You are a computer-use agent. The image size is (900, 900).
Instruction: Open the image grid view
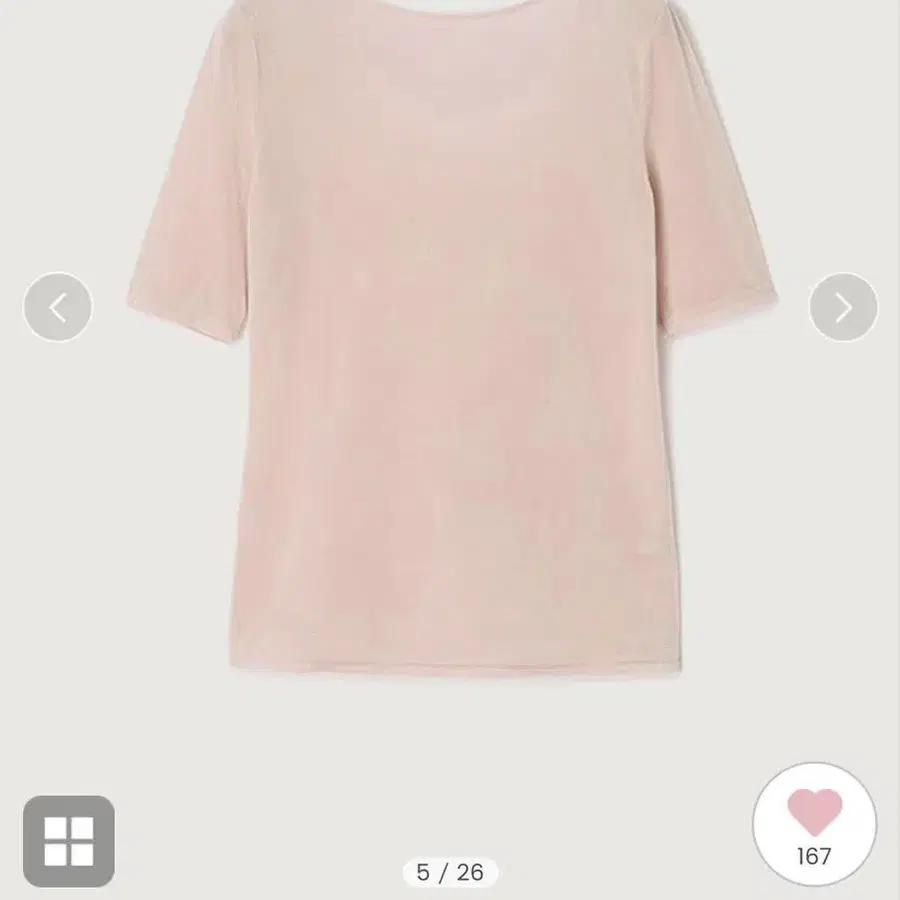[69, 840]
